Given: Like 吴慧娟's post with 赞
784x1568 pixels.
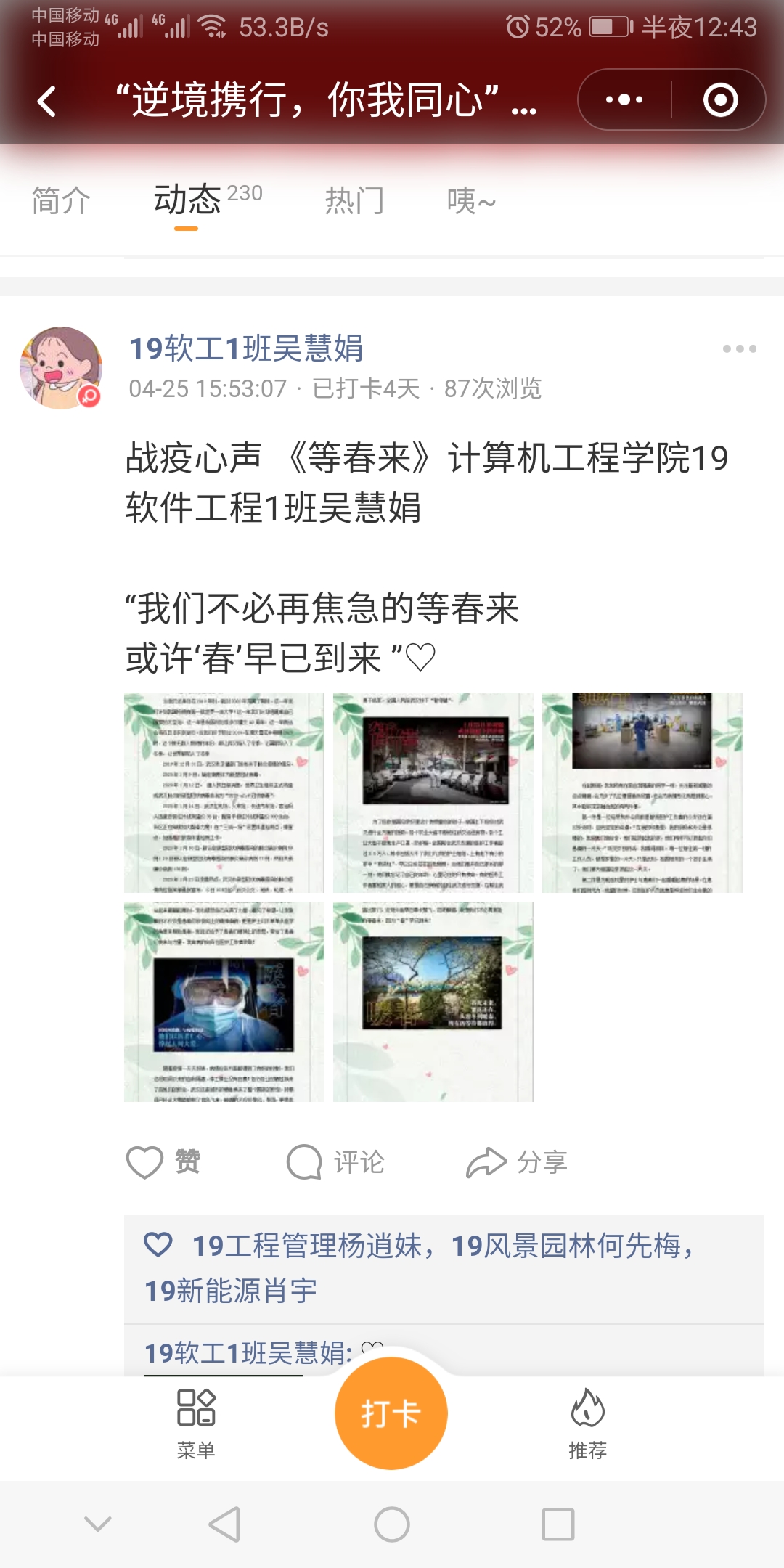Looking at the screenshot, I should click(164, 1162).
